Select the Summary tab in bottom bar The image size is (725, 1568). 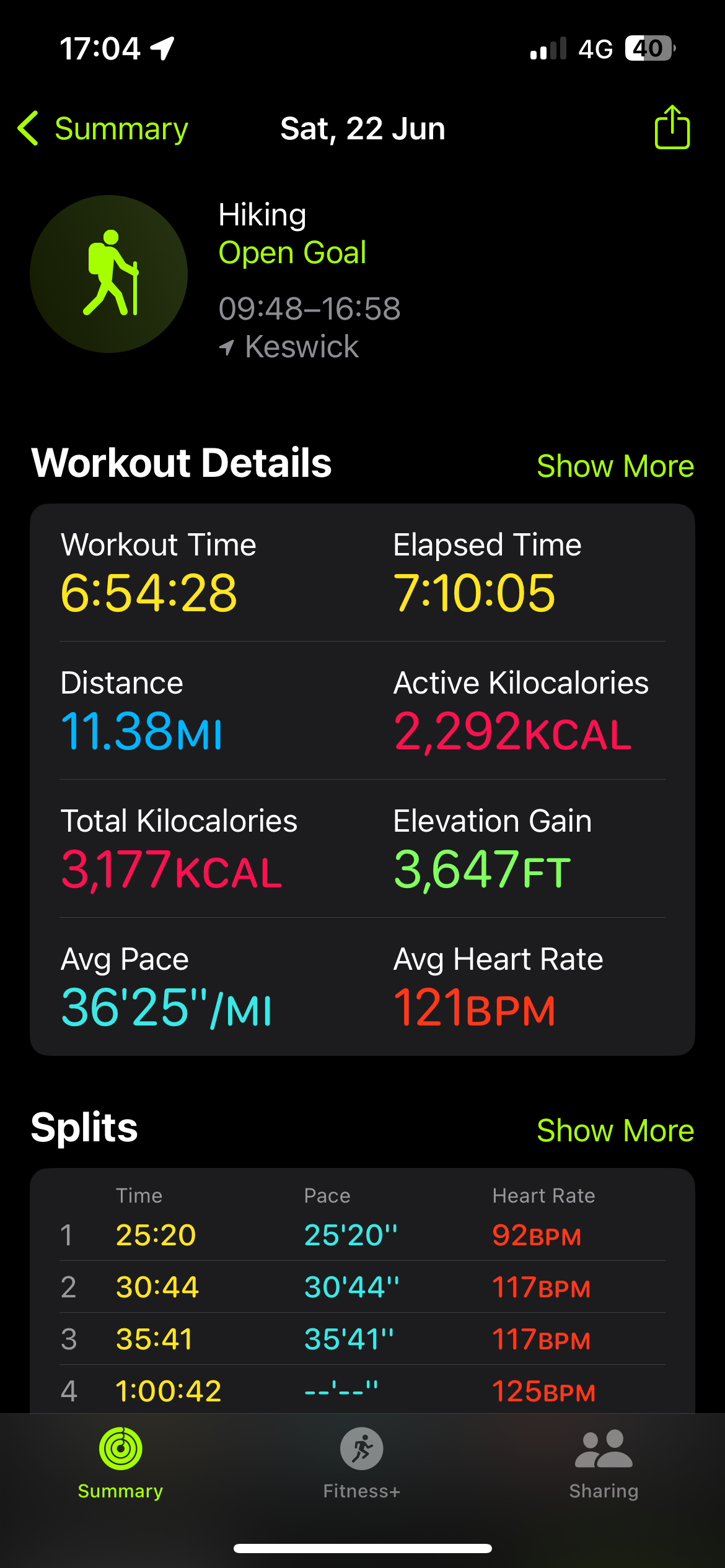click(121, 1463)
